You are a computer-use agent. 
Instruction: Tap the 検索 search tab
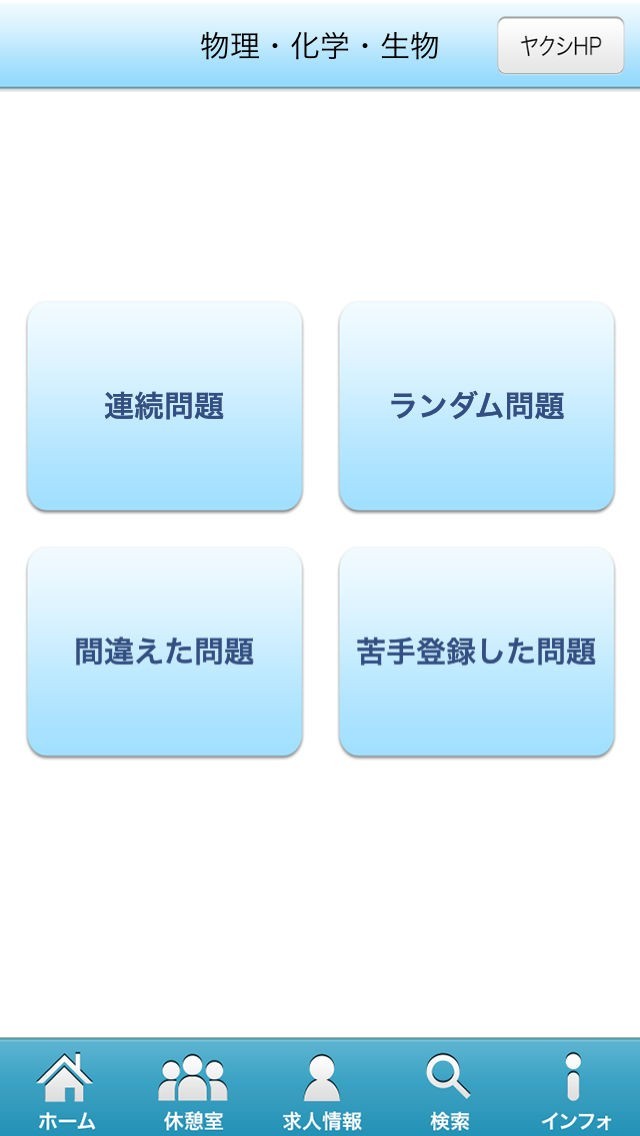click(449, 1090)
